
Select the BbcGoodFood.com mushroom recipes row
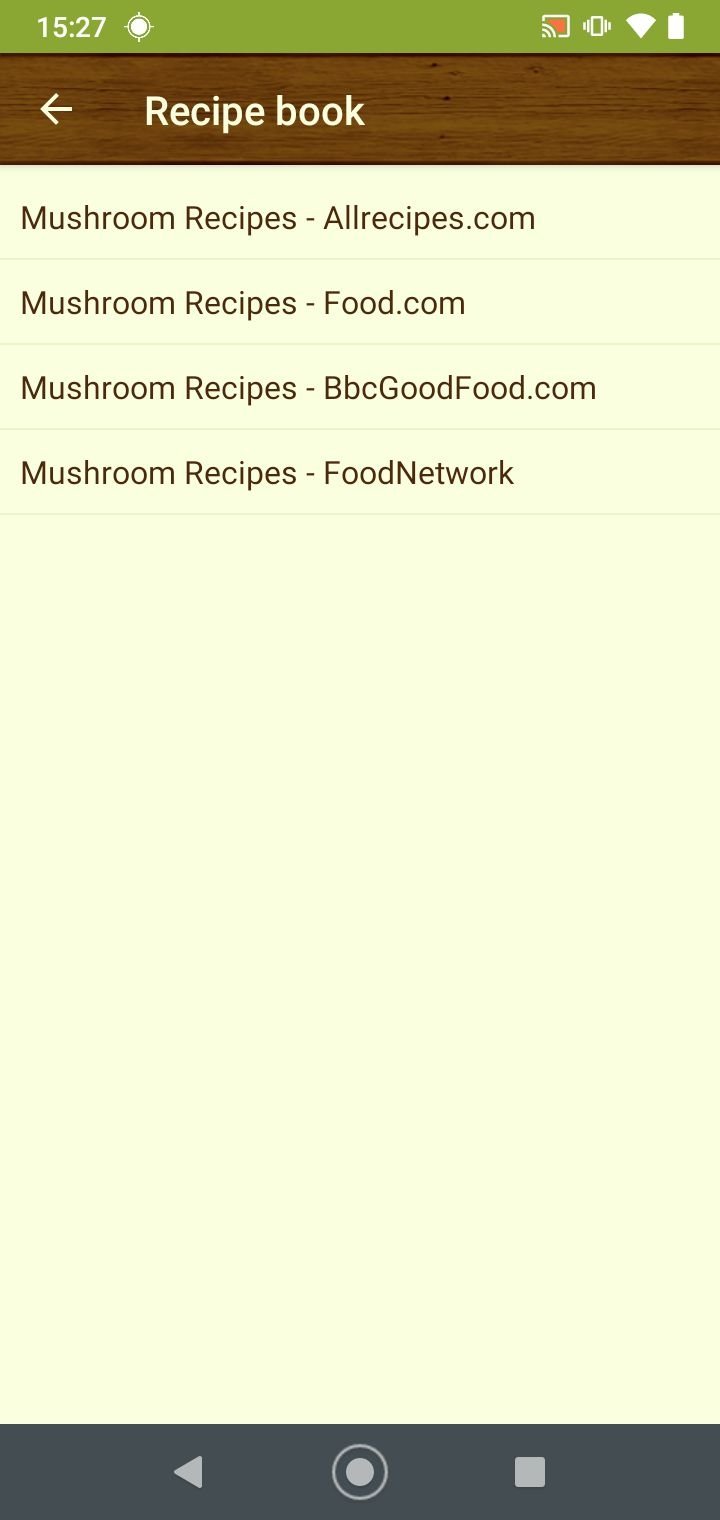pos(360,388)
